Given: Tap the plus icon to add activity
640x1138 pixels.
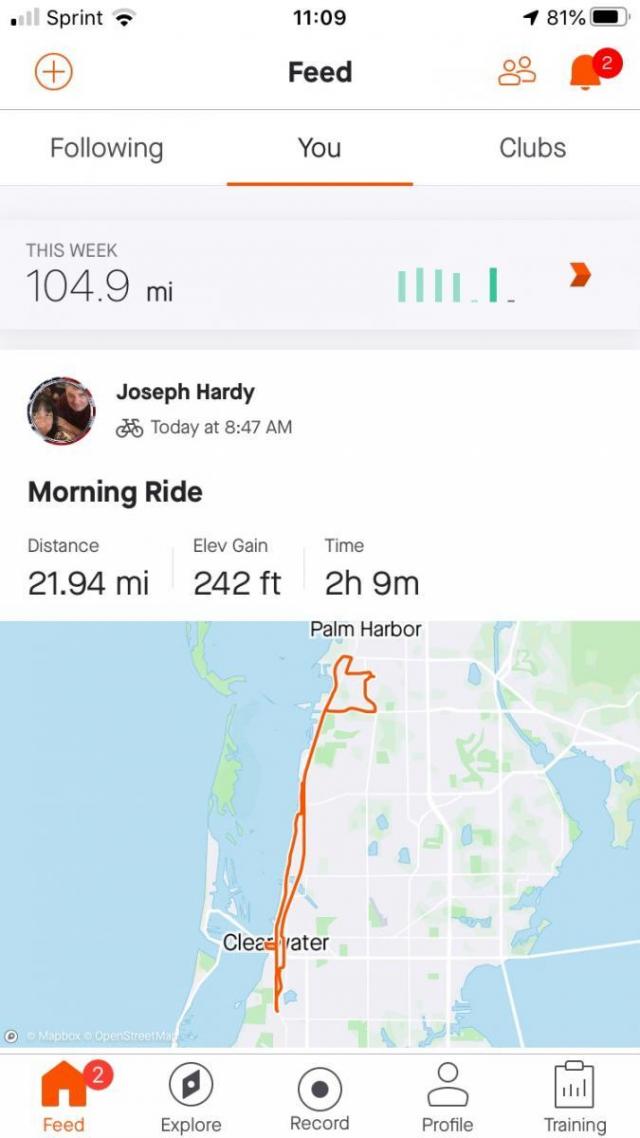Looking at the screenshot, I should [54, 72].
